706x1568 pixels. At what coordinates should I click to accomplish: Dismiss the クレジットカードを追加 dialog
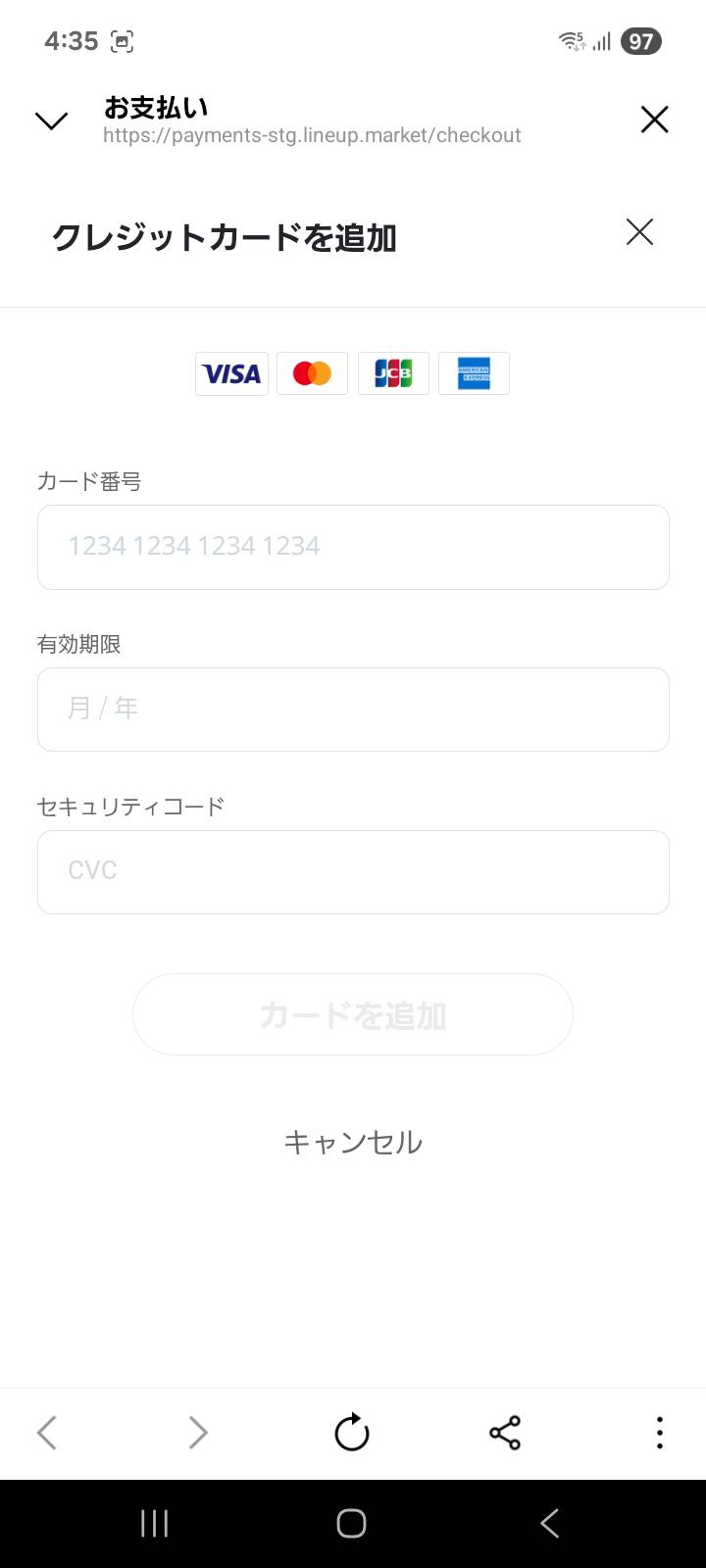pyautogui.click(x=639, y=232)
